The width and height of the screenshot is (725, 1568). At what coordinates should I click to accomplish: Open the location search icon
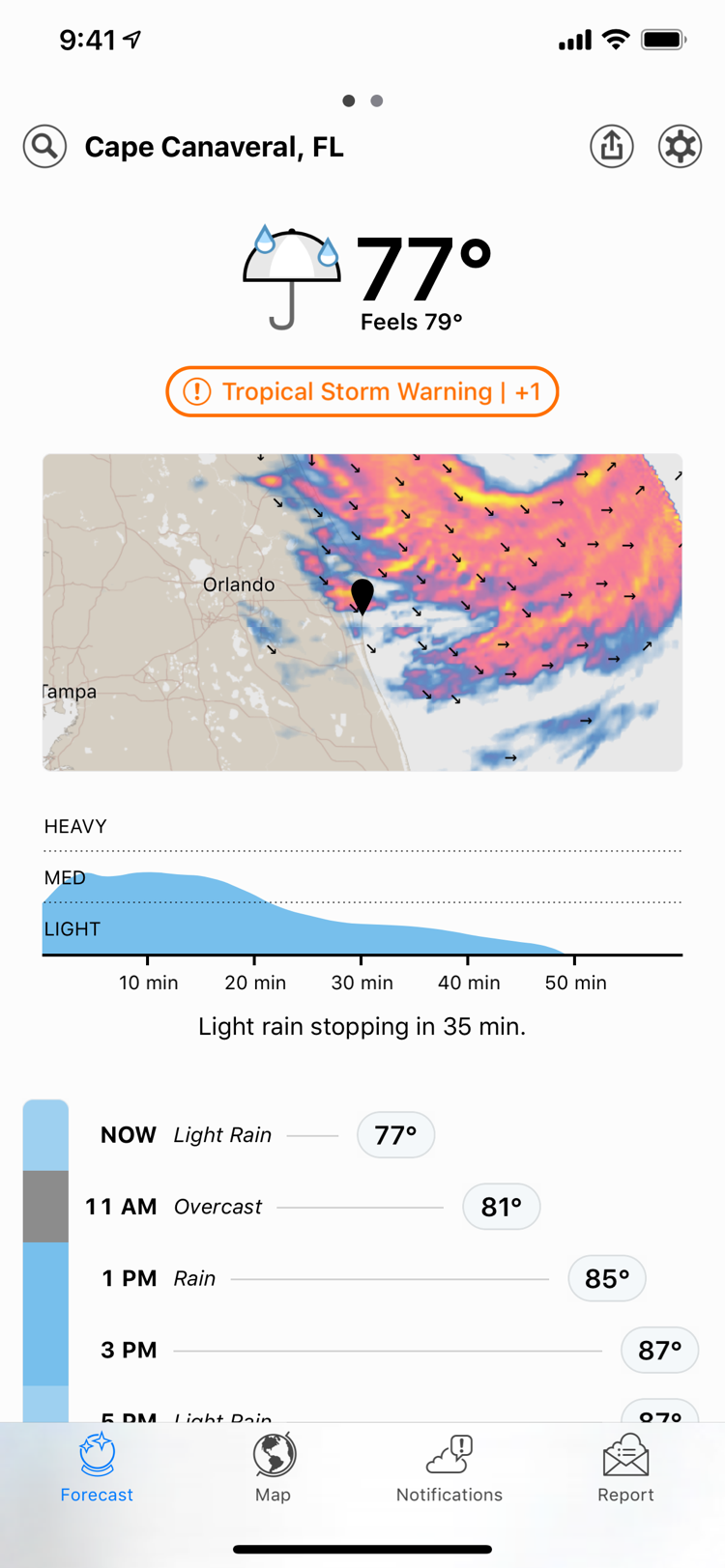(x=44, y=147)
